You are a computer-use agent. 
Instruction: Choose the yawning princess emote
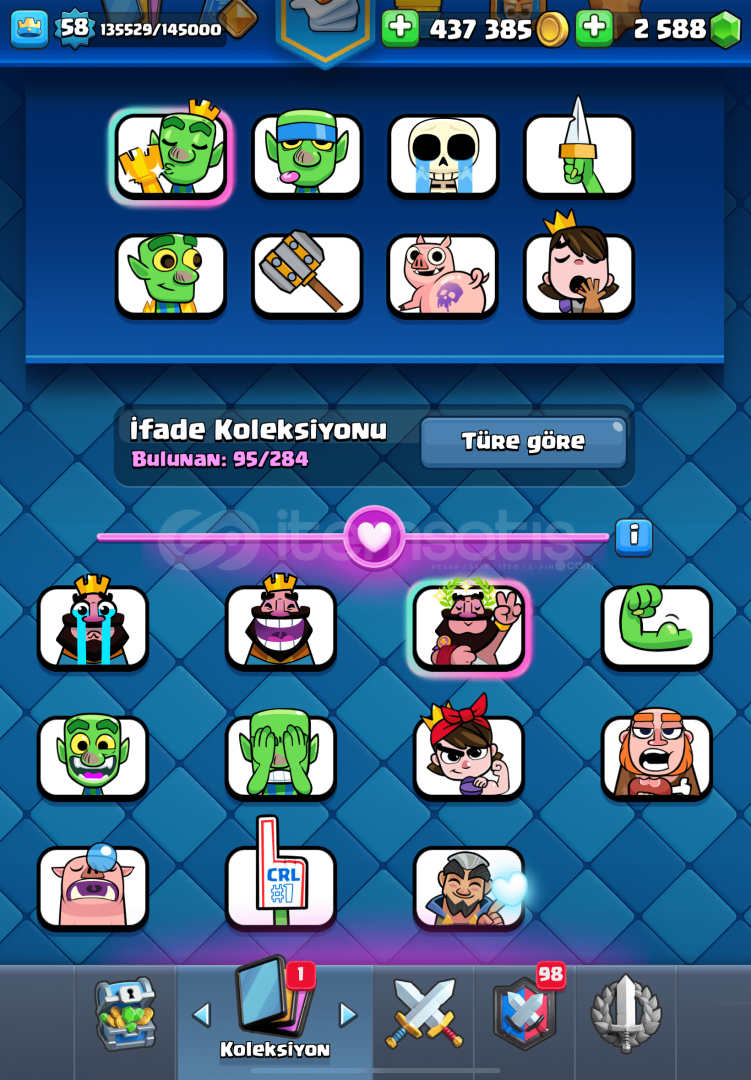(579, 273)
